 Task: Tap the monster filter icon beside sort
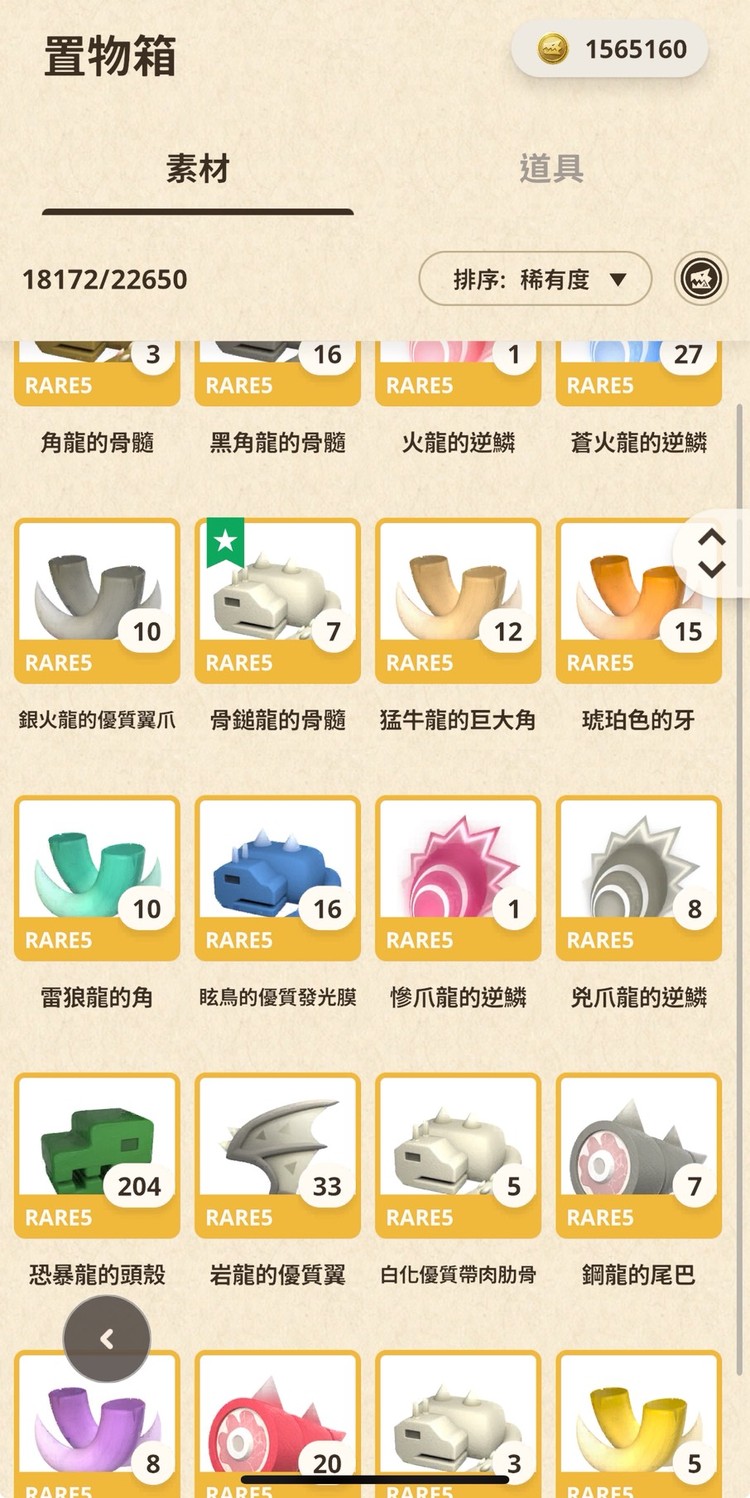[701, 279]
